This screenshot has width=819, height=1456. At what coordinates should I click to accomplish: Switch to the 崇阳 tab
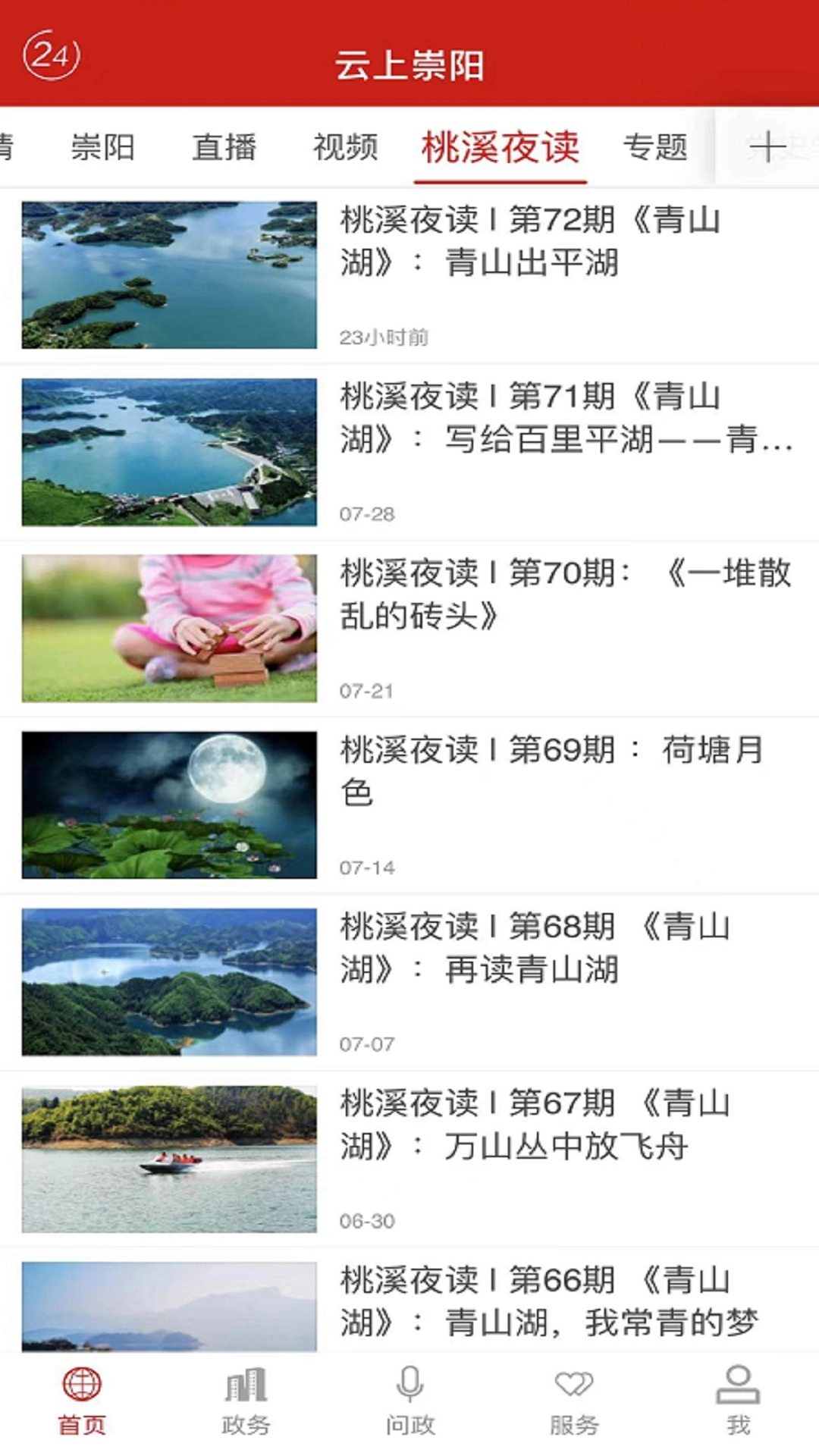[x=101, y=148]
